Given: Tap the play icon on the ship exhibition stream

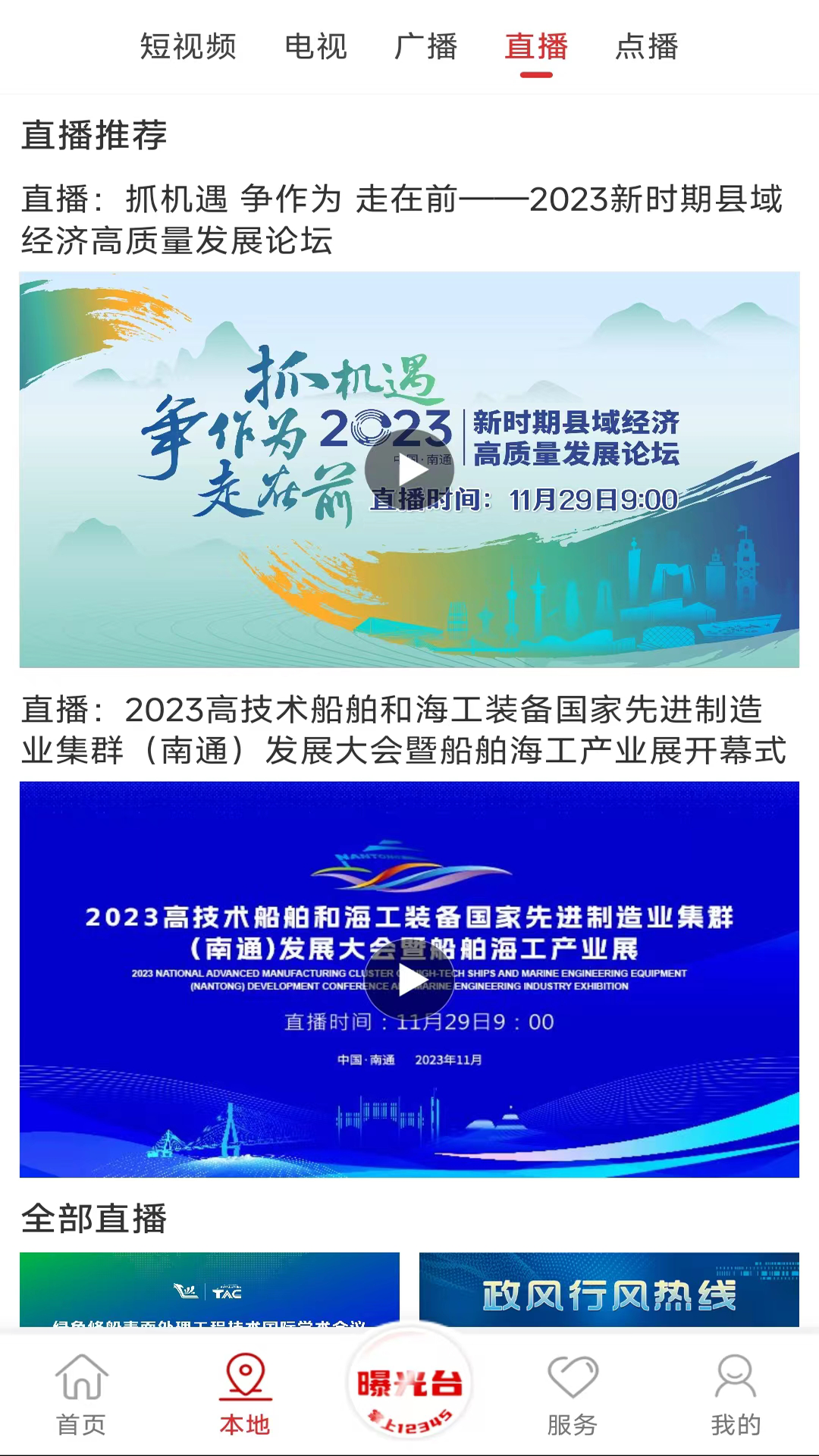Looking at the screenshot, I should pos(409,978).
